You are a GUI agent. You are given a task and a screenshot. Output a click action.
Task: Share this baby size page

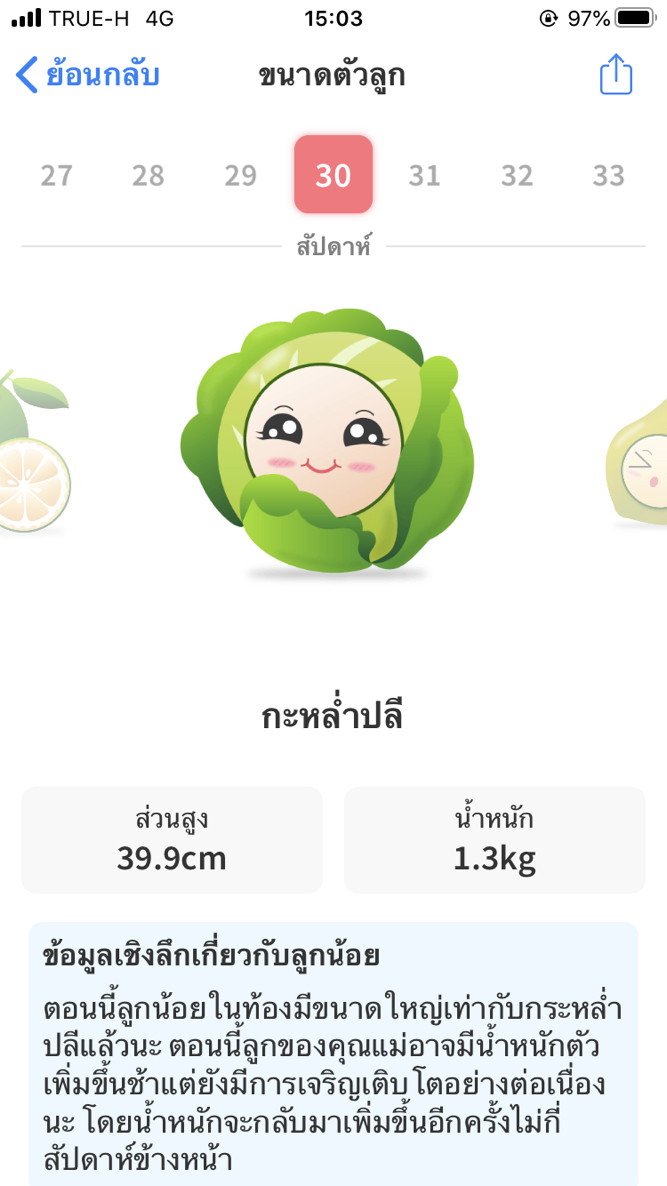[x=615, y=75]
